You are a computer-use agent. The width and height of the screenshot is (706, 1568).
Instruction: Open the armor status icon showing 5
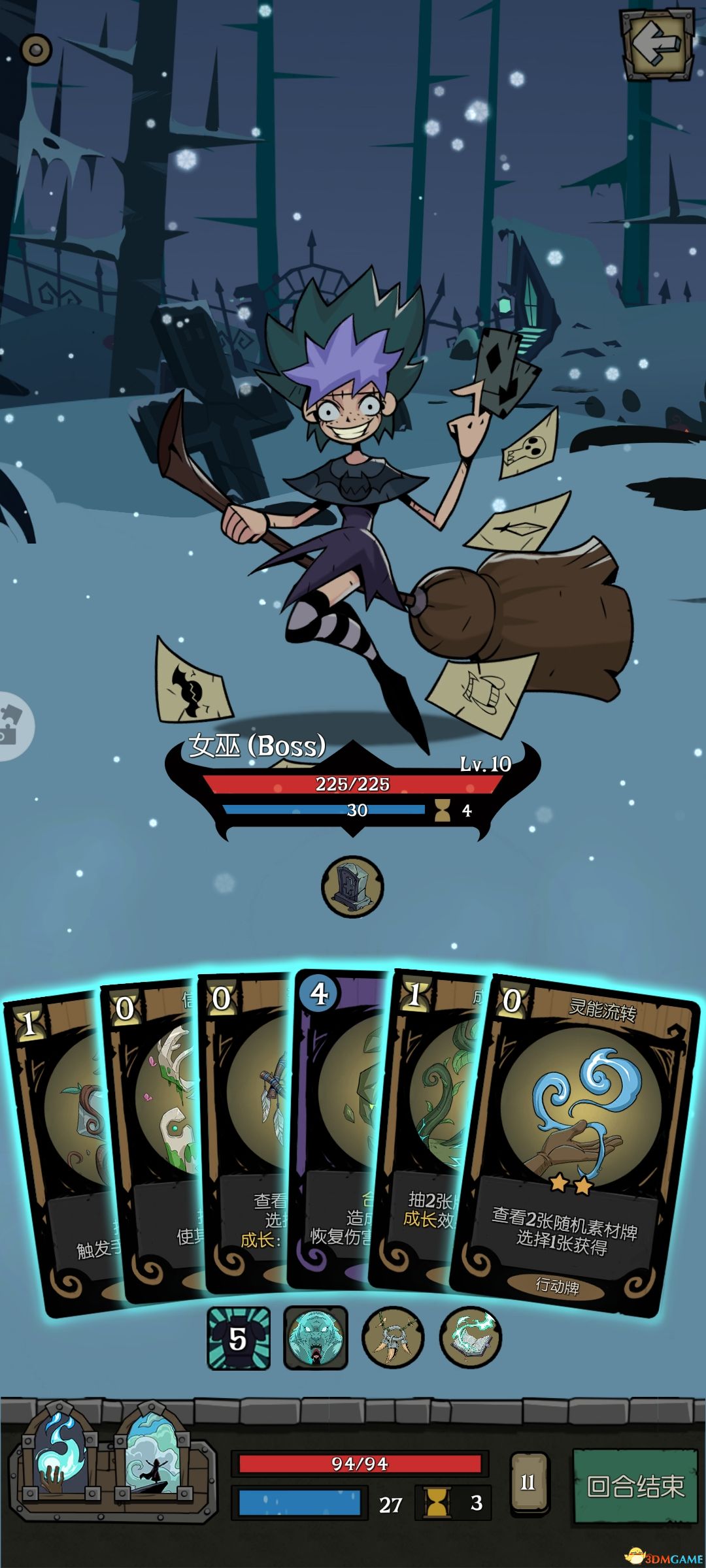point(239,1338)
